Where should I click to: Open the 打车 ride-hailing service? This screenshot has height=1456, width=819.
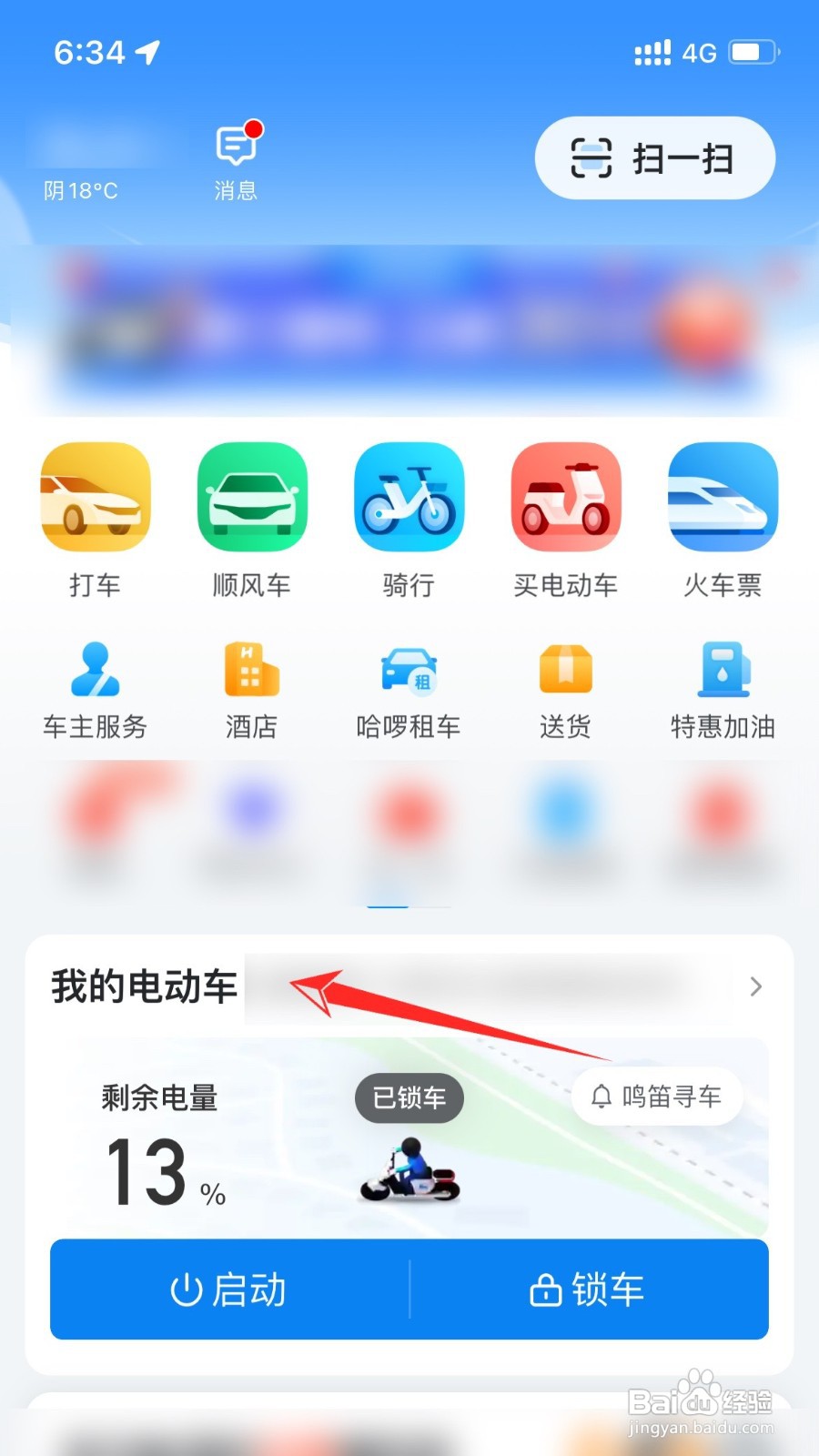(95, 519)
